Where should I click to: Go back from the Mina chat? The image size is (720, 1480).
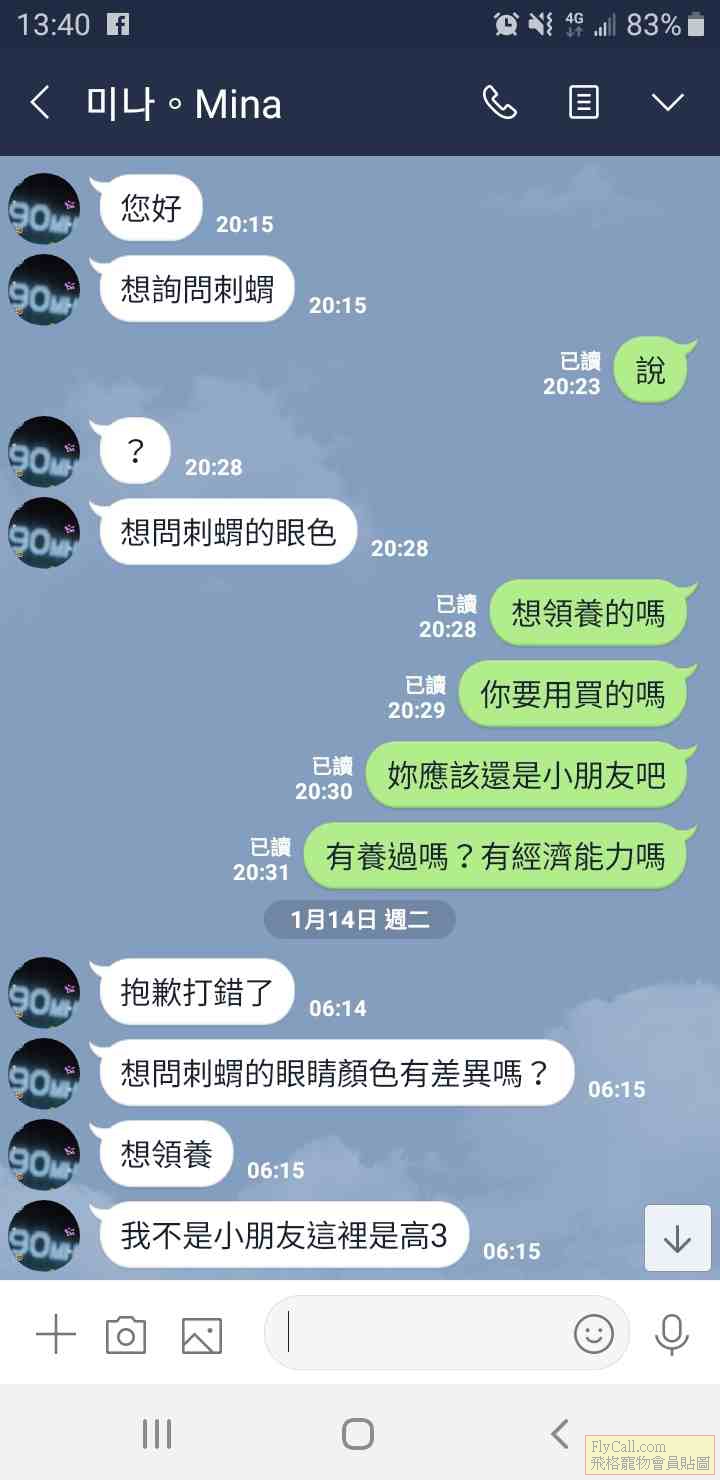point(40,103)
